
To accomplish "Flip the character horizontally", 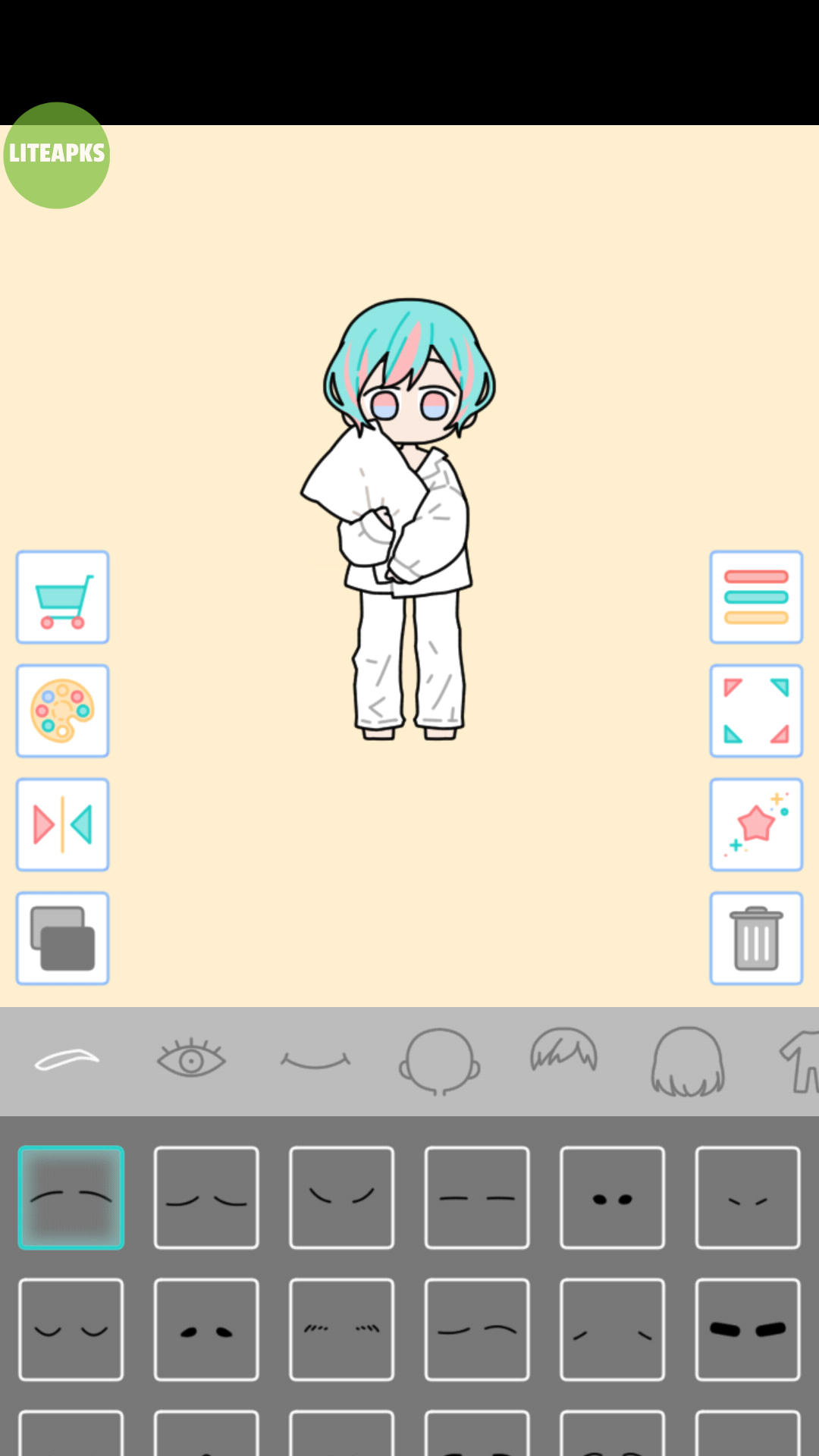I will [x=63, y=825].
